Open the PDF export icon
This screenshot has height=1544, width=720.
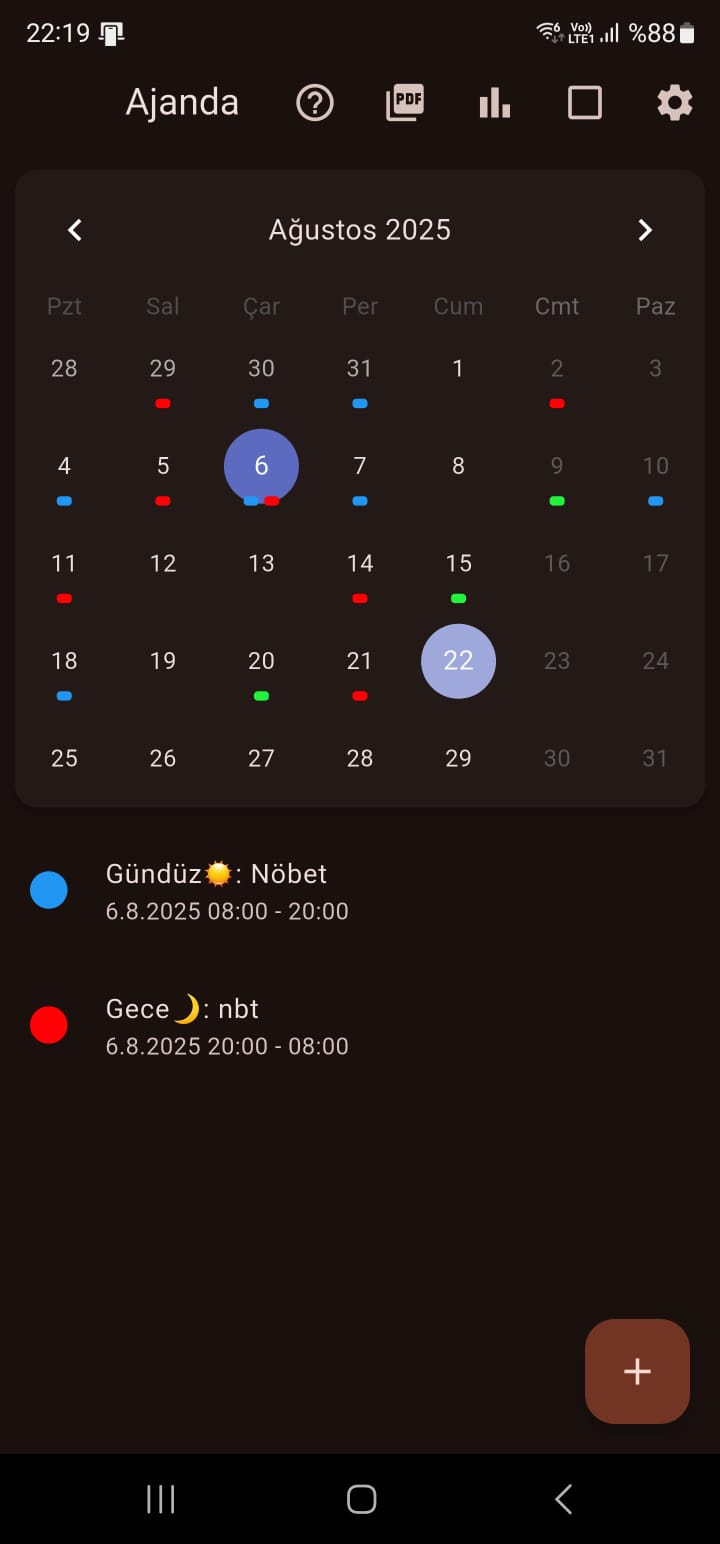pyautogui.click(x=404, y=102)
